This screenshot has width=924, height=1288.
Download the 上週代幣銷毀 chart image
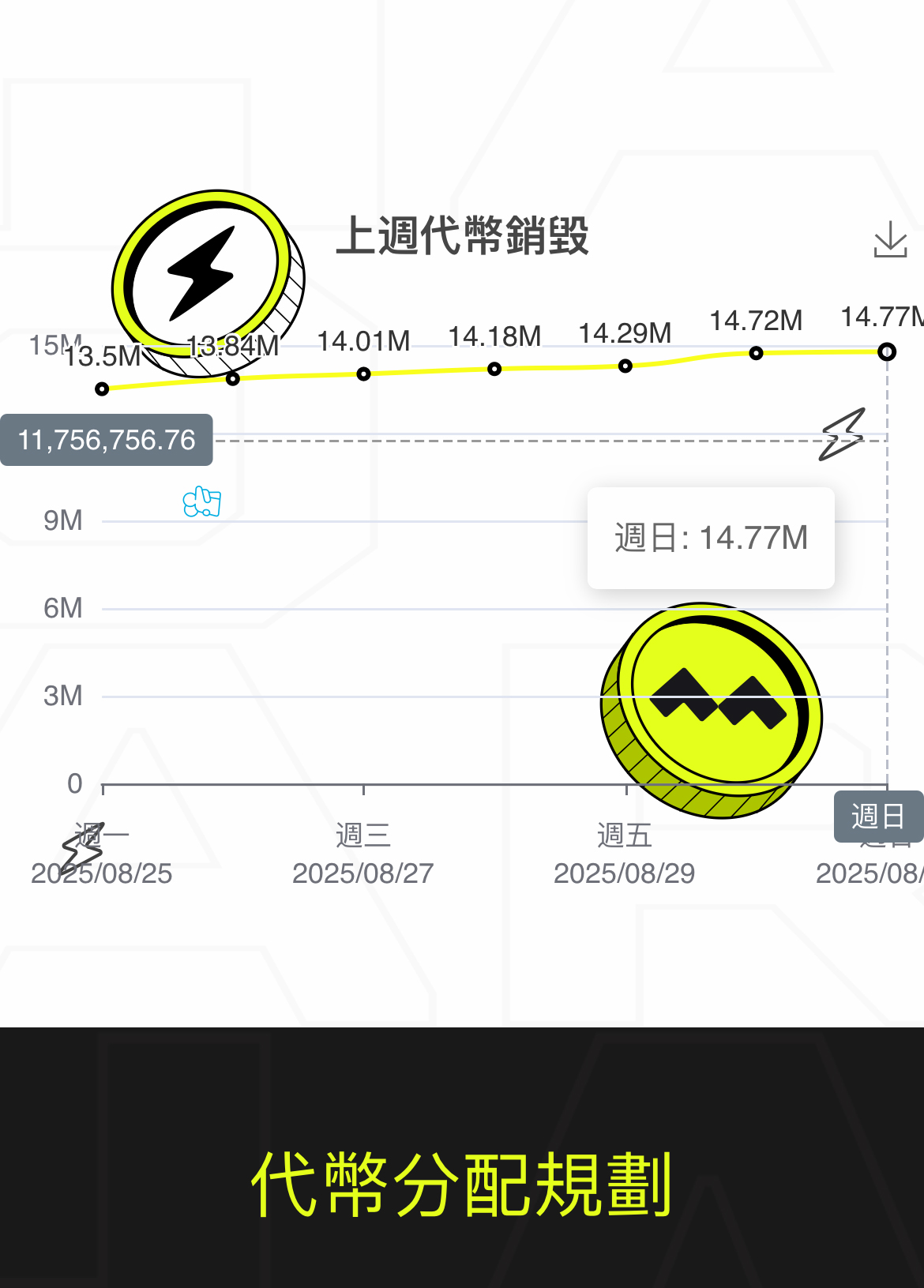pos(890,239)
